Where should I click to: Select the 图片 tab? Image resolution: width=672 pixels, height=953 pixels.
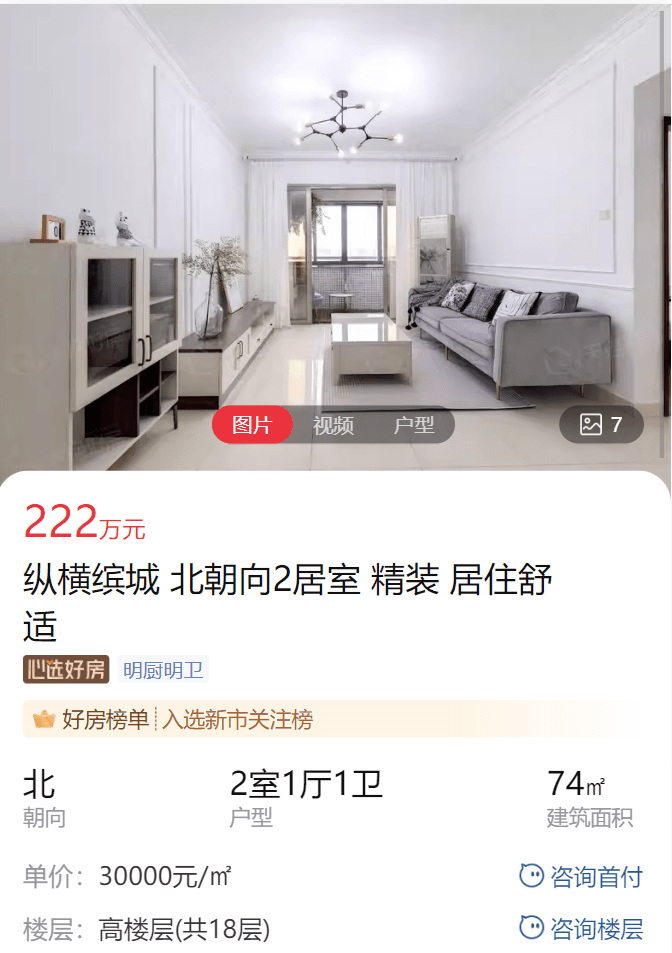coord(252,425)
